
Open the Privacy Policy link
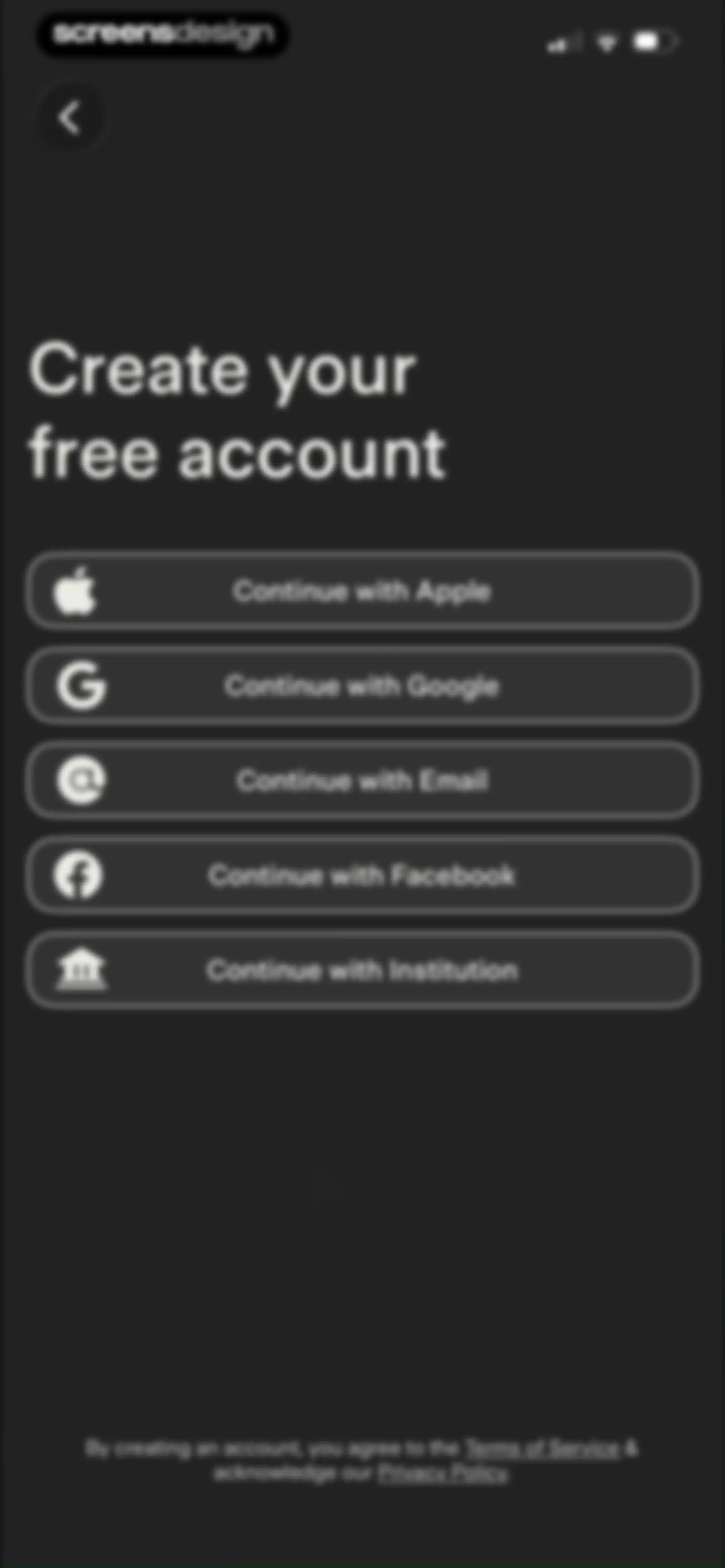click(442, 1474)
